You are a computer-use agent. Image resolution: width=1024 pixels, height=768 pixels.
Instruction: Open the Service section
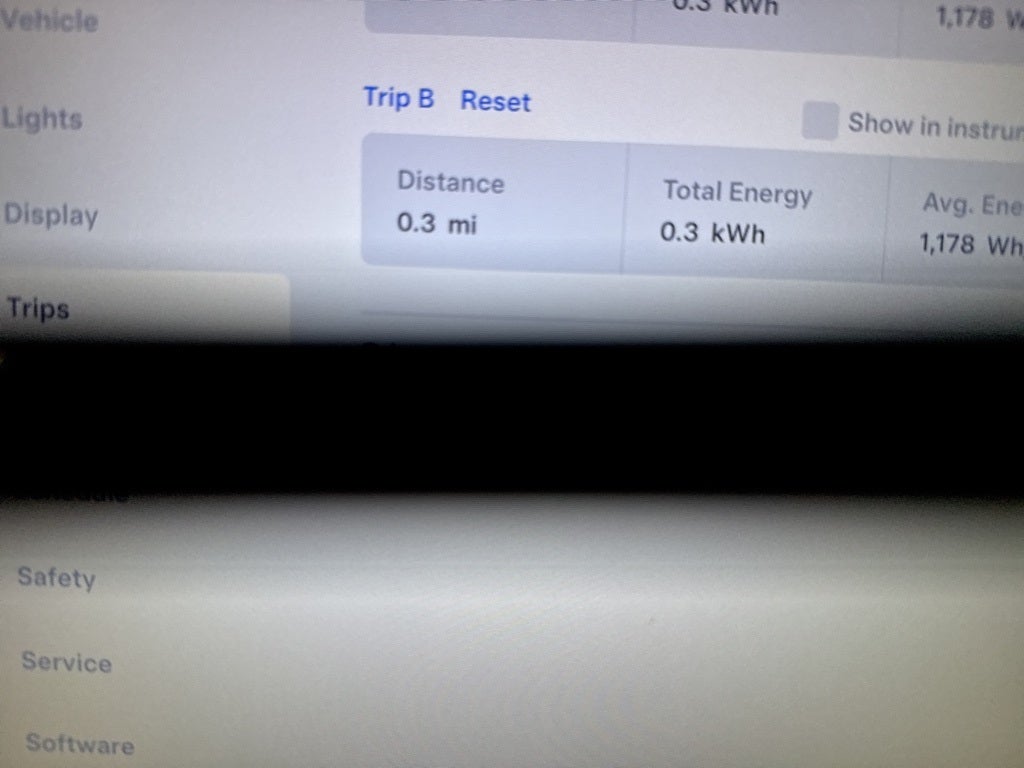(x=66, y=662)
